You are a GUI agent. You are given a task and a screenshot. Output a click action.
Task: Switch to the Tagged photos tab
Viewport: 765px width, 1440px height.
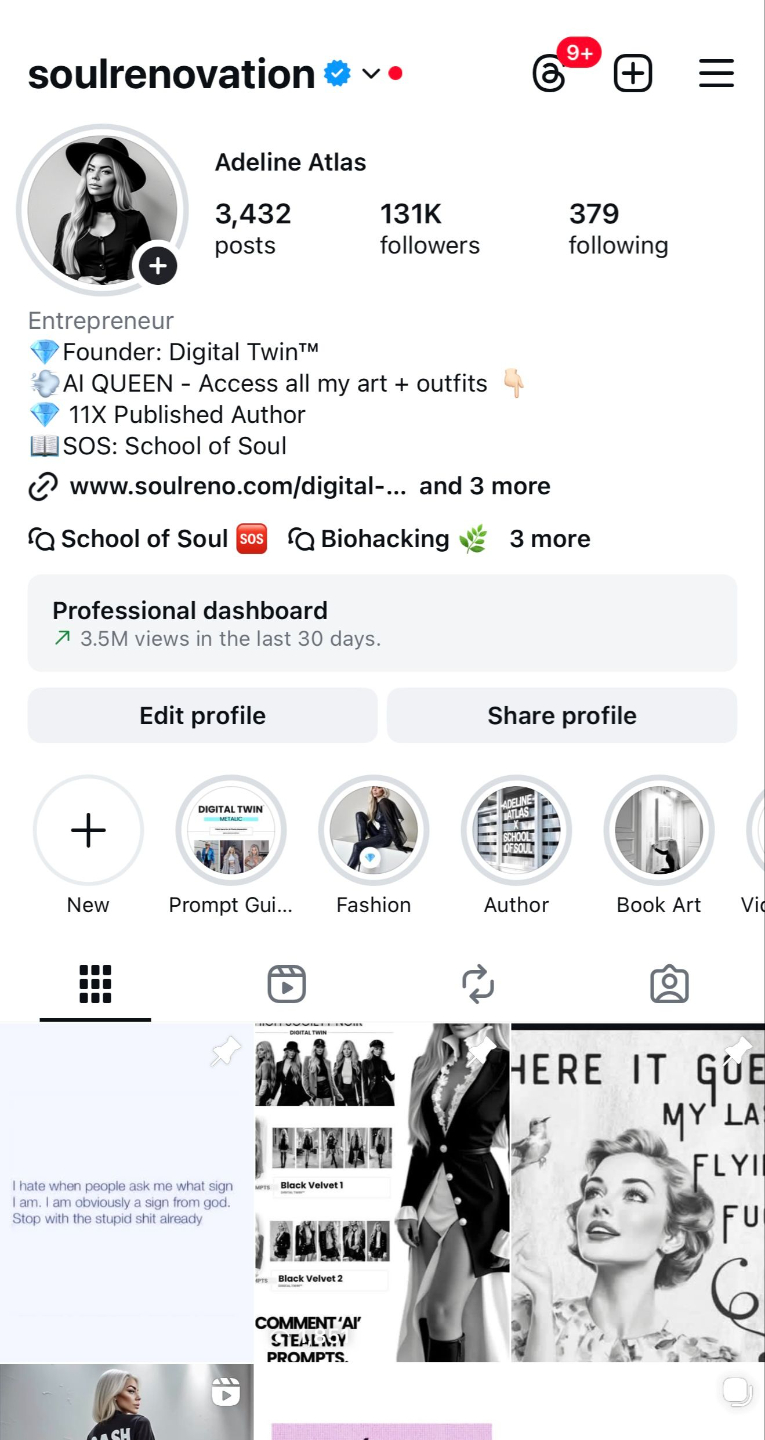pyautogui.click(x=669, y=984)
